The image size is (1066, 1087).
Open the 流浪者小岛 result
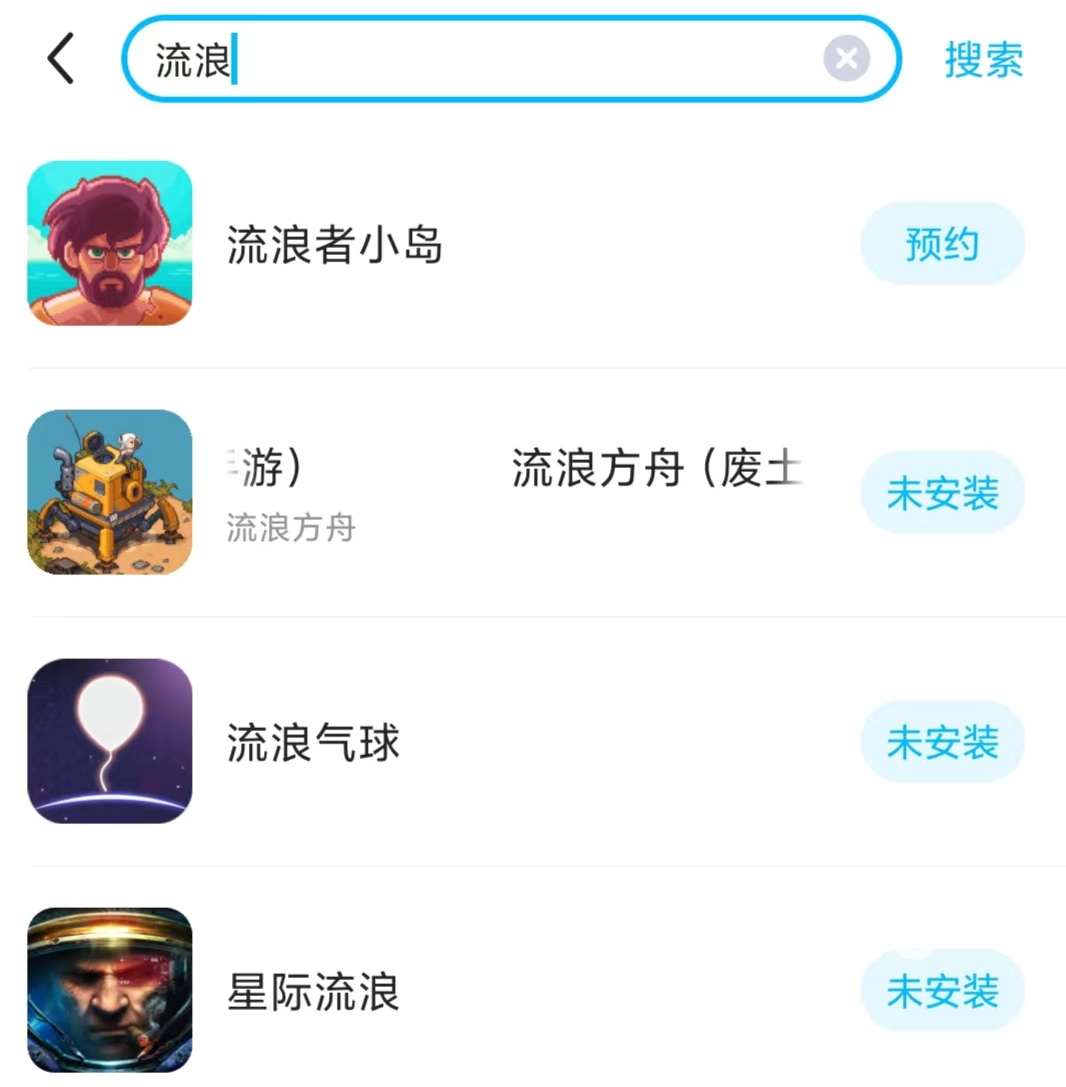tap(334, 245)
